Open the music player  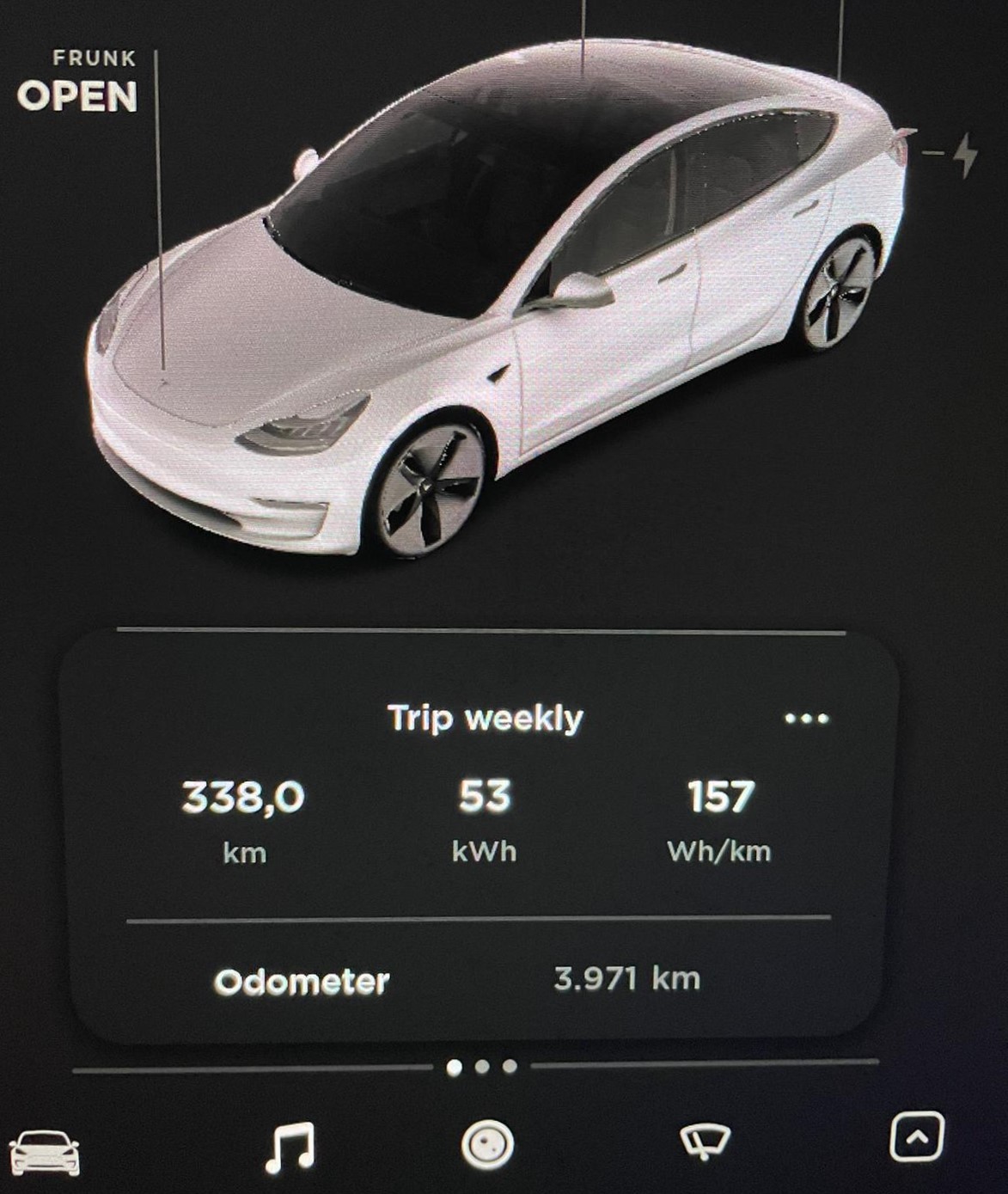coord(290,1148)
